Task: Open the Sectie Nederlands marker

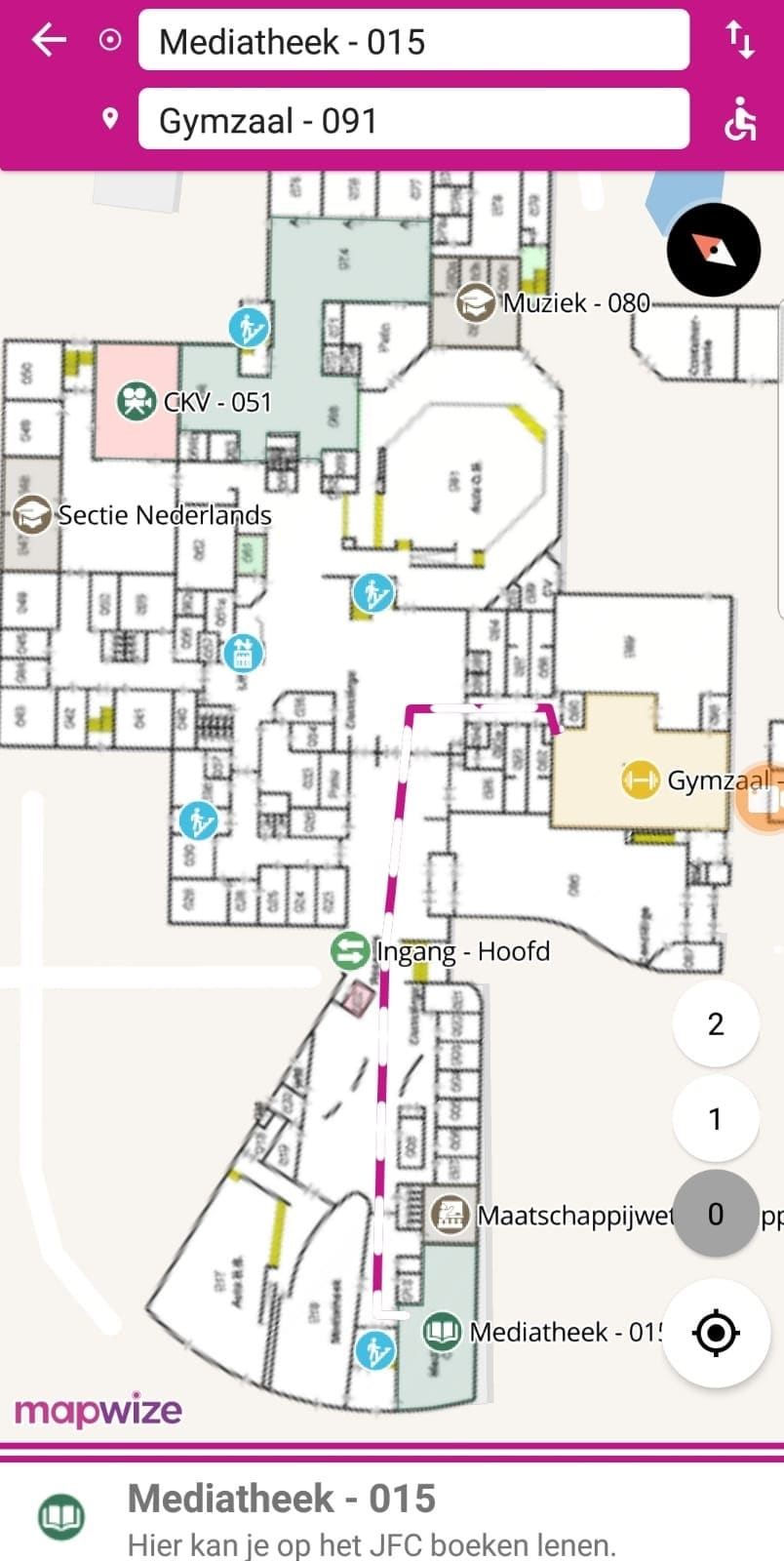Action: pos(32,514)
